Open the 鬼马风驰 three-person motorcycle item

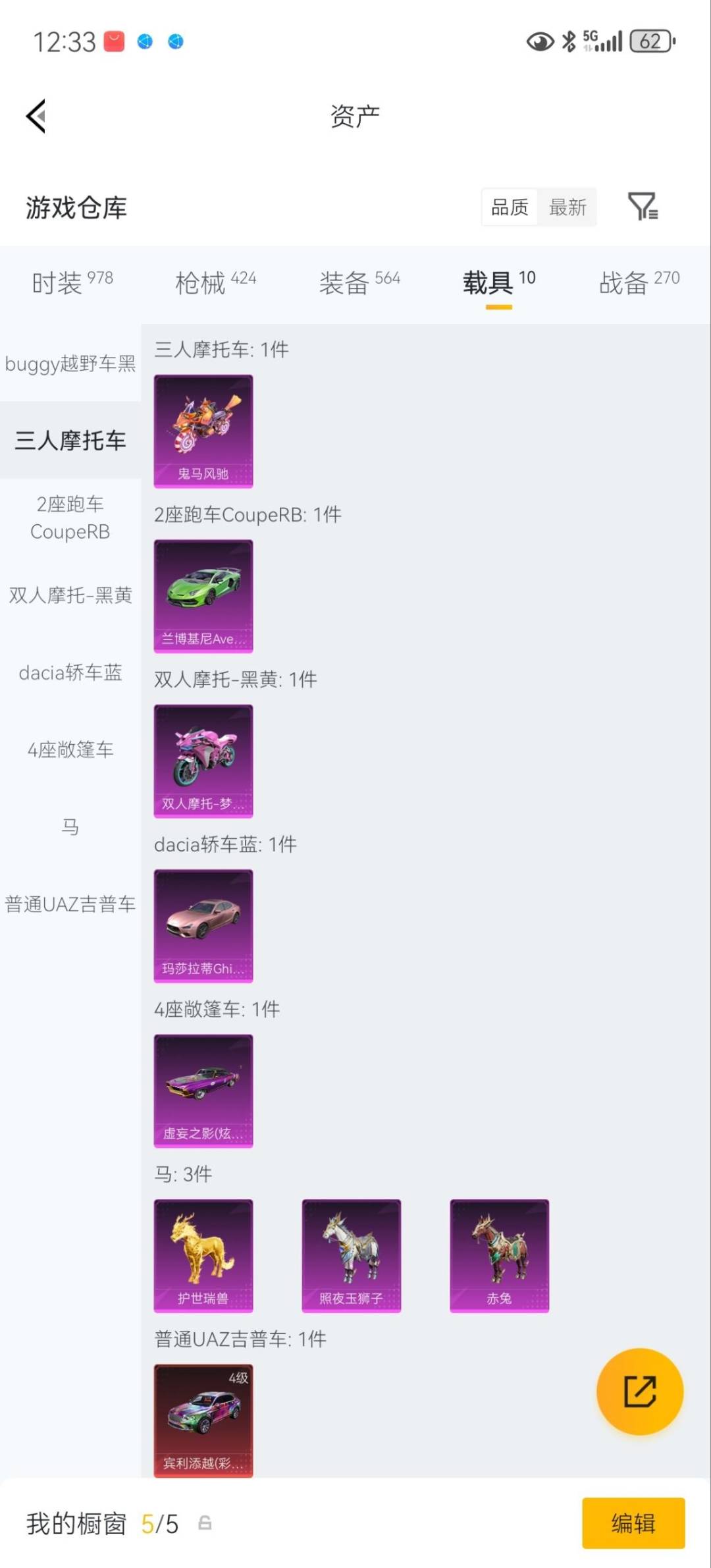point(203,431)
